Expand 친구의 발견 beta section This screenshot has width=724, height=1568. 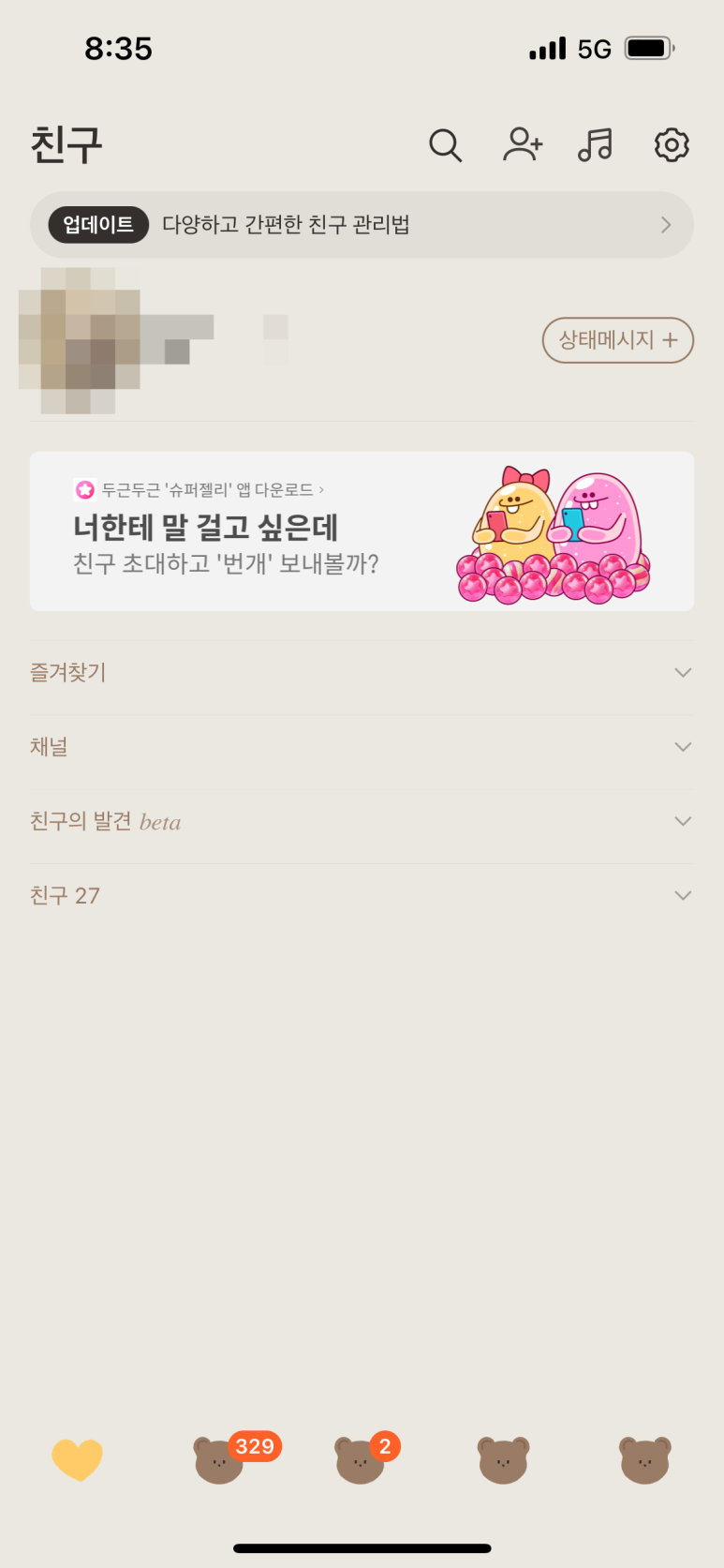point(362,821)
